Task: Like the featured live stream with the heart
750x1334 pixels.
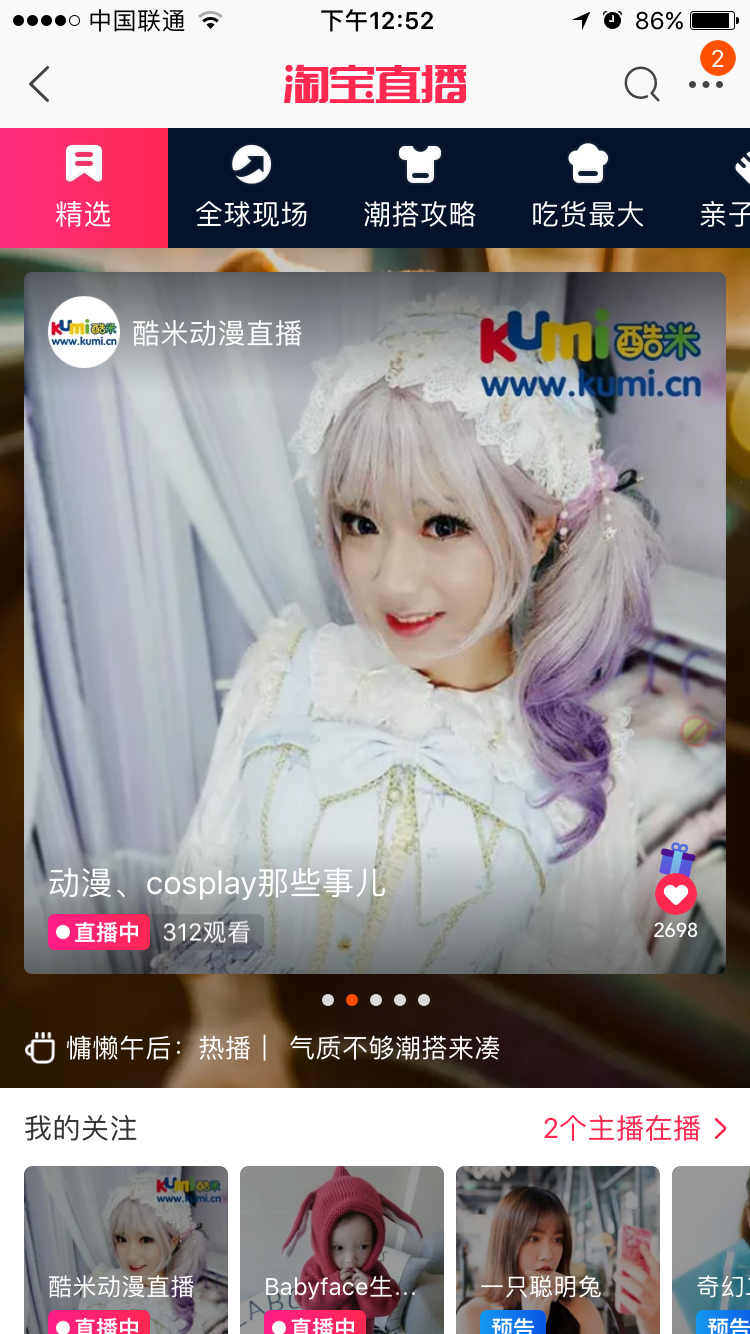Action: point(675,893)
